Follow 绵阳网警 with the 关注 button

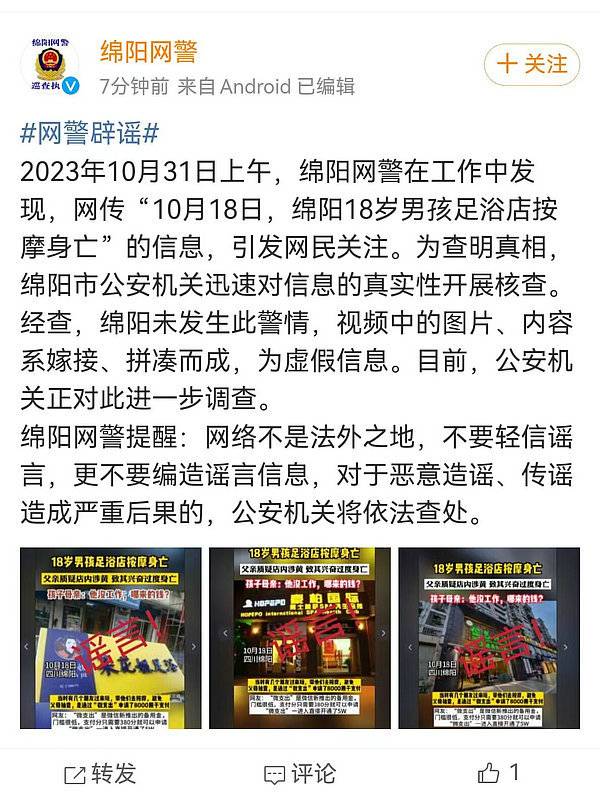[531, 64]
